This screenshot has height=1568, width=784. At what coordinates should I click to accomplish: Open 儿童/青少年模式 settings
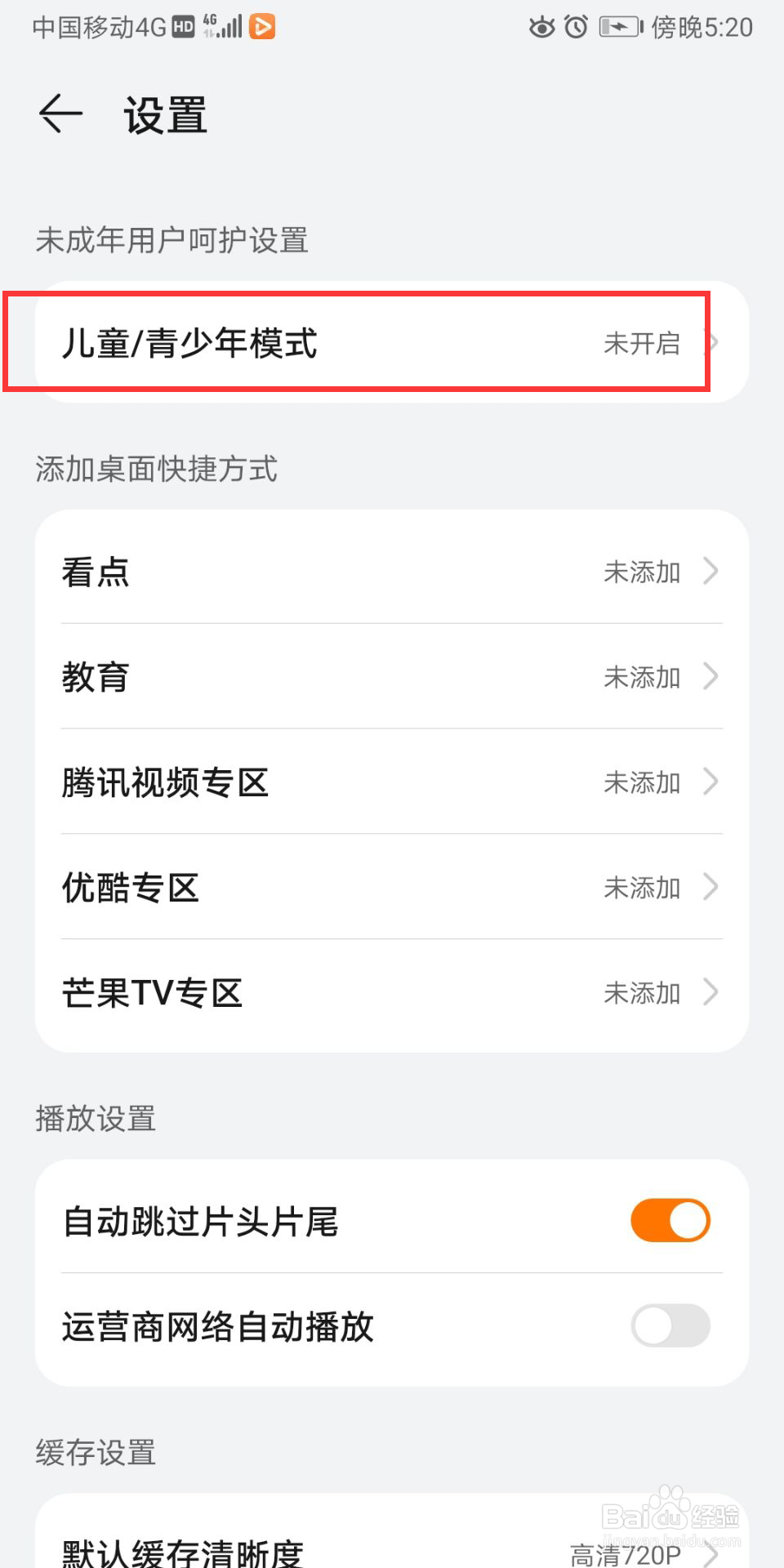pos(390,343)
